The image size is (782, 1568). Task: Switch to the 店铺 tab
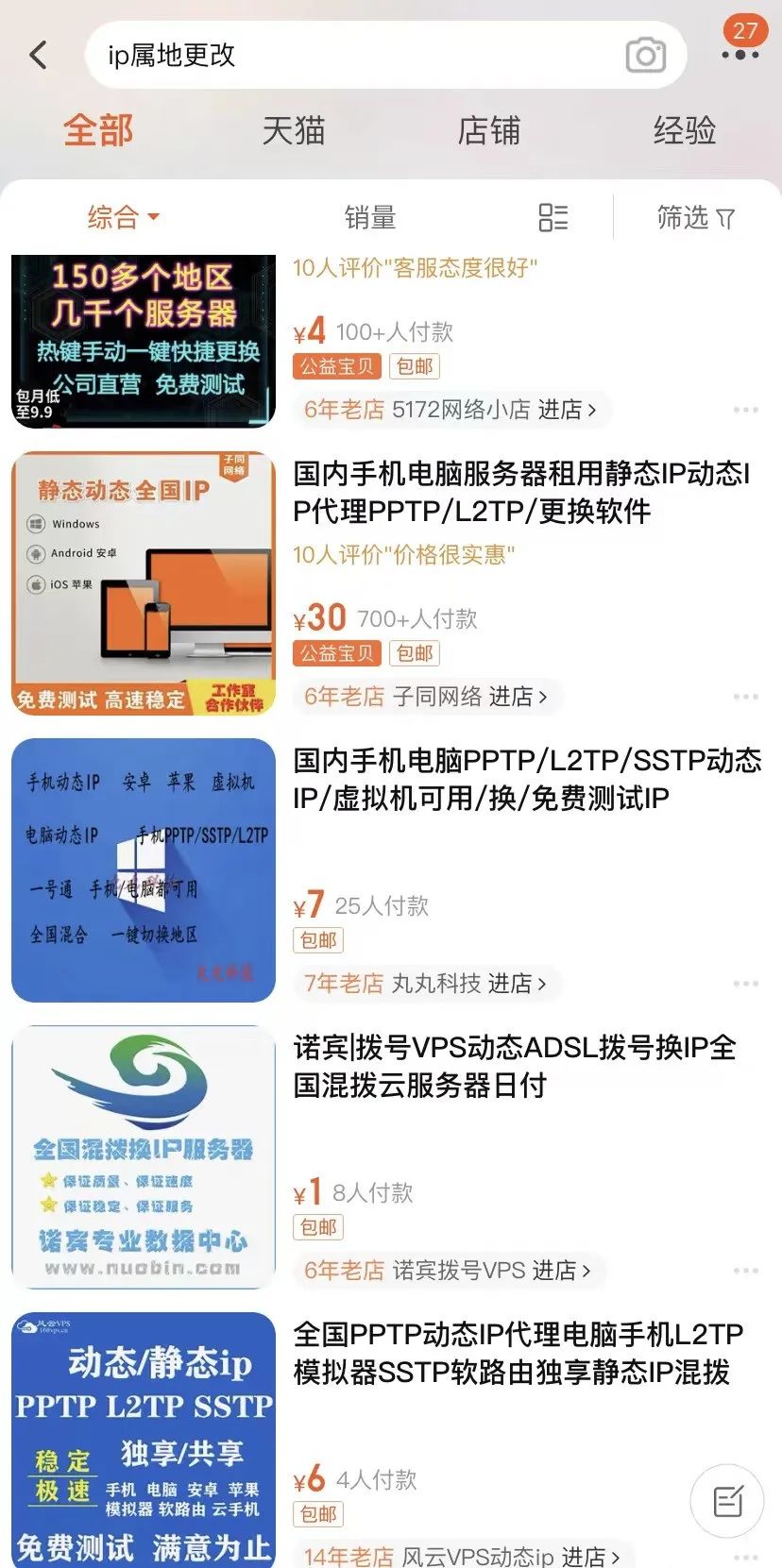(488, 130)
